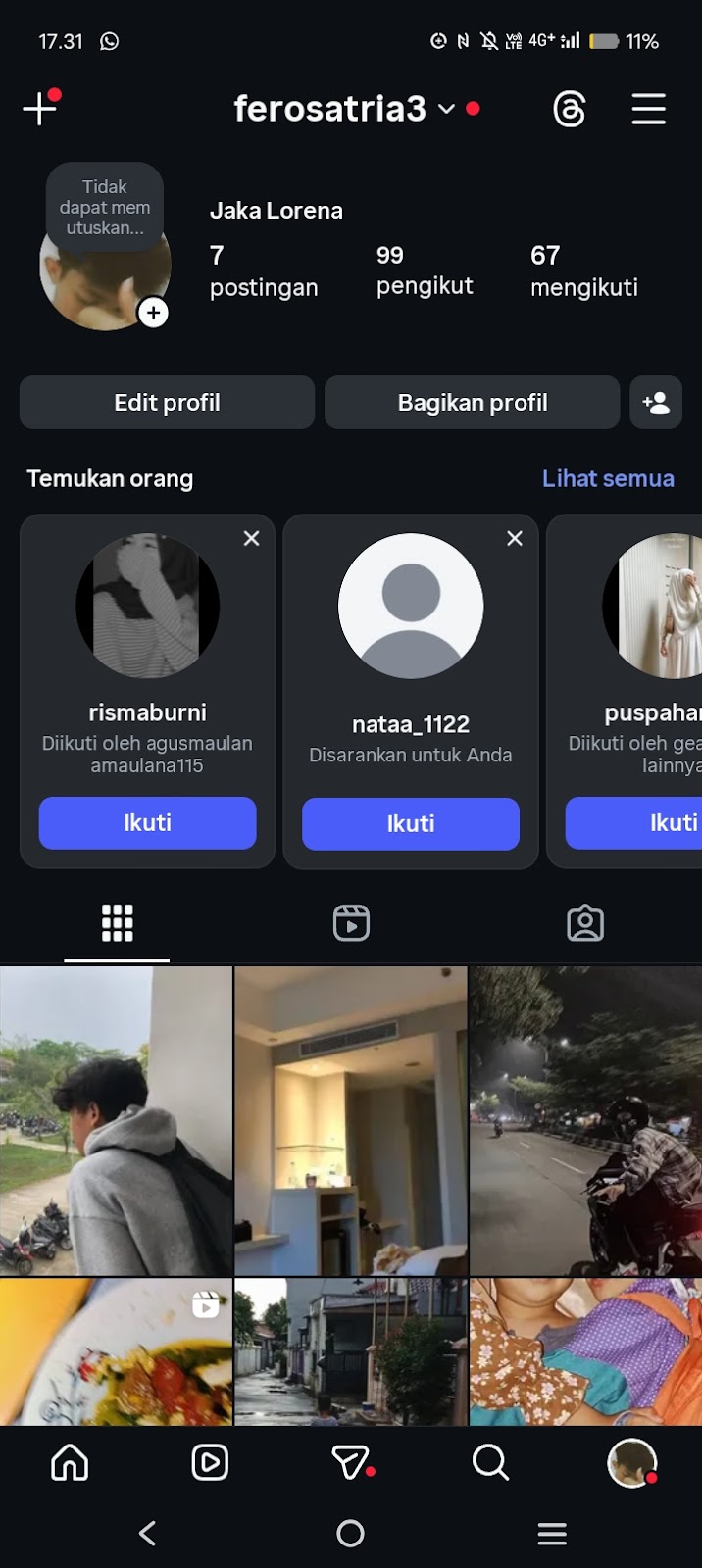Open the hotel room post
The height and width of the screenshot is (1568, 702).
(351, 1120)
